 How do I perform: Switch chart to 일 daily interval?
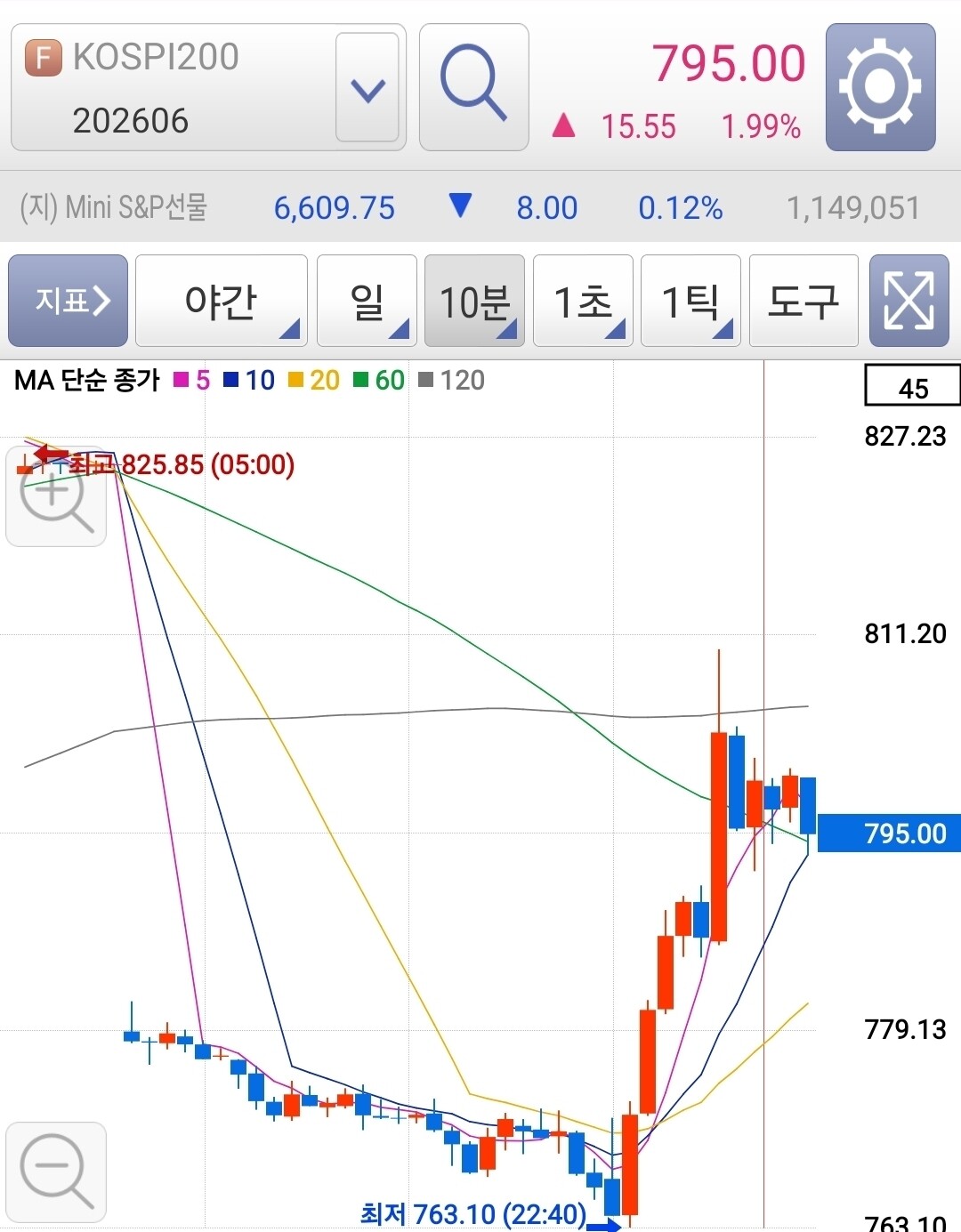(367, 301)
